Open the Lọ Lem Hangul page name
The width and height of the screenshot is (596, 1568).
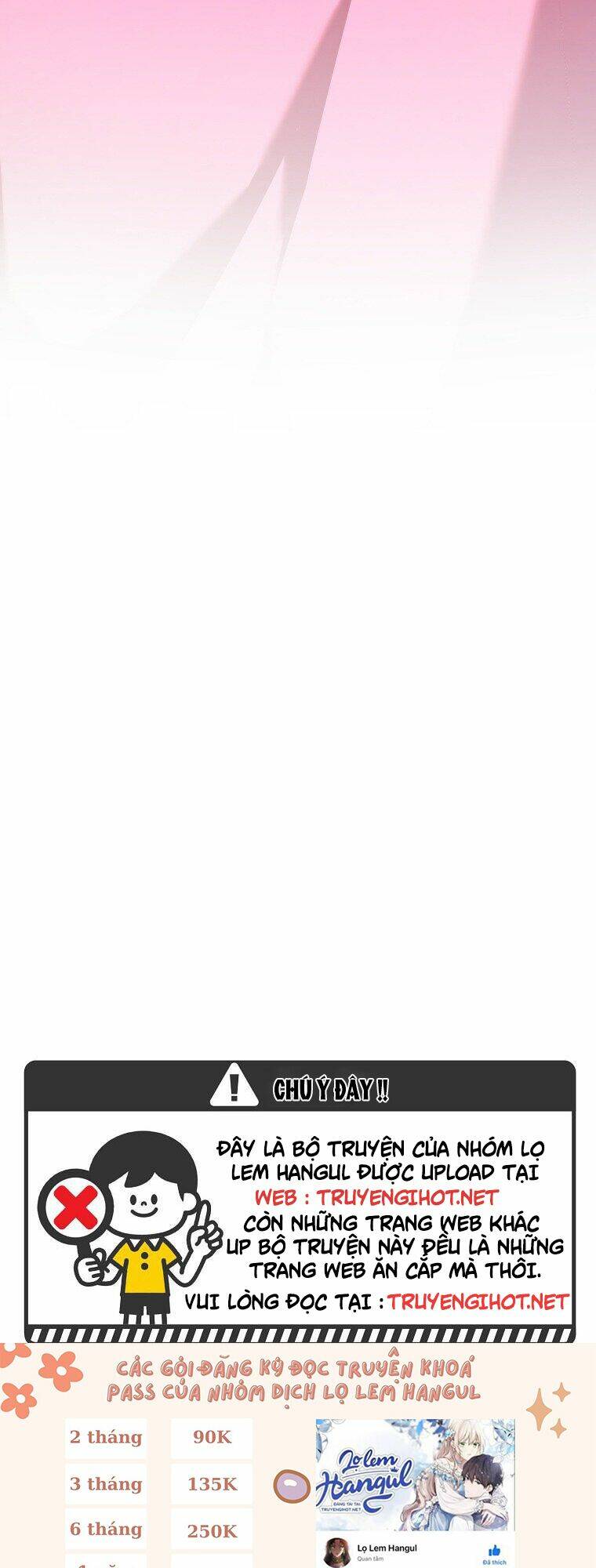click(388, 1547)
